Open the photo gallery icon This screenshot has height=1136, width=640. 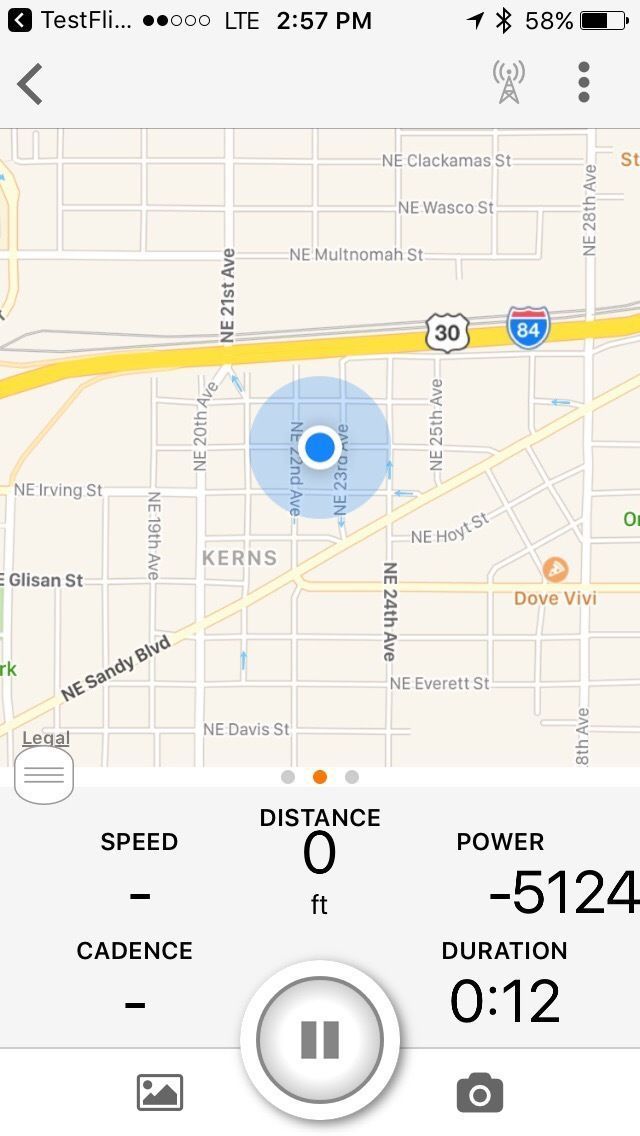pyautogui.click(x=160, y=1092)
